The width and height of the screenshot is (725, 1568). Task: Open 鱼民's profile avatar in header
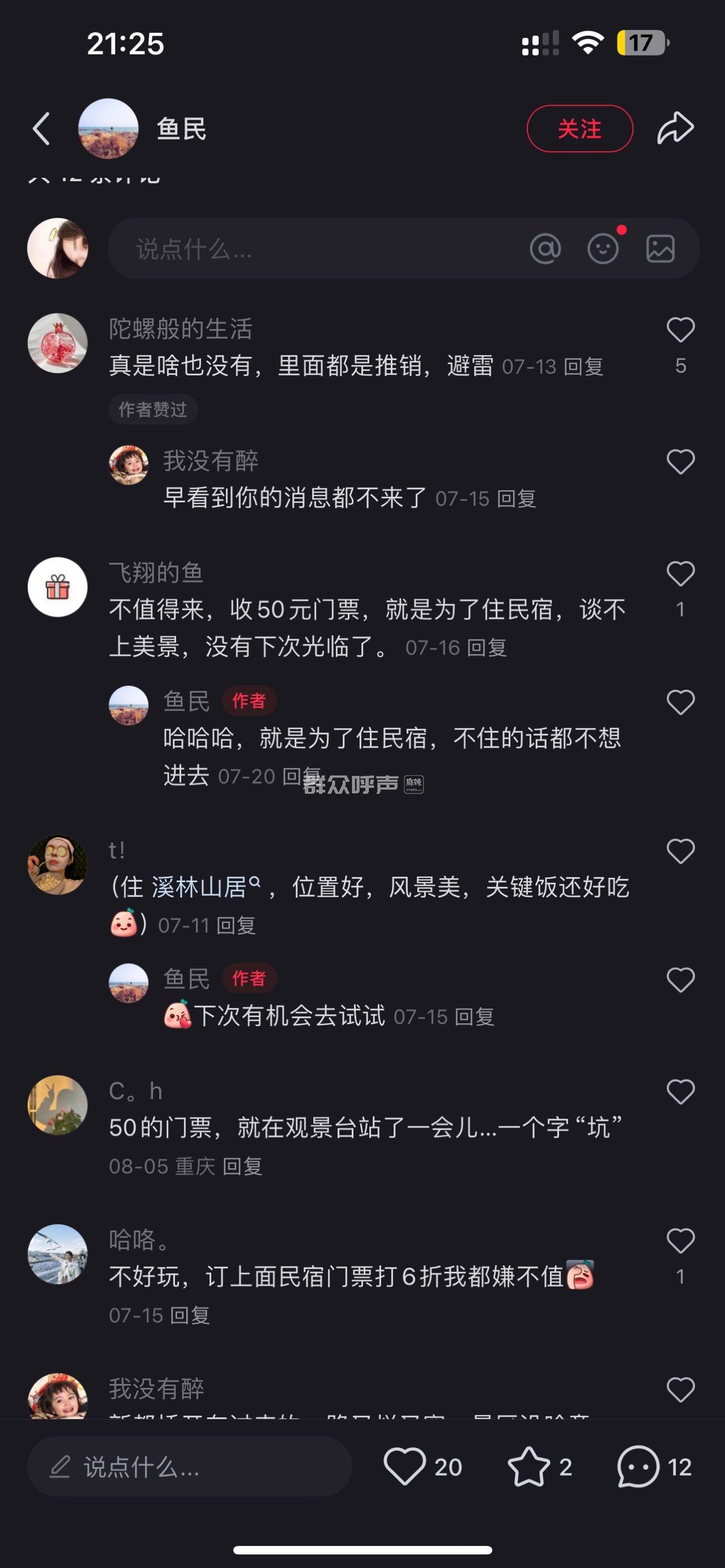click(108, 129)
